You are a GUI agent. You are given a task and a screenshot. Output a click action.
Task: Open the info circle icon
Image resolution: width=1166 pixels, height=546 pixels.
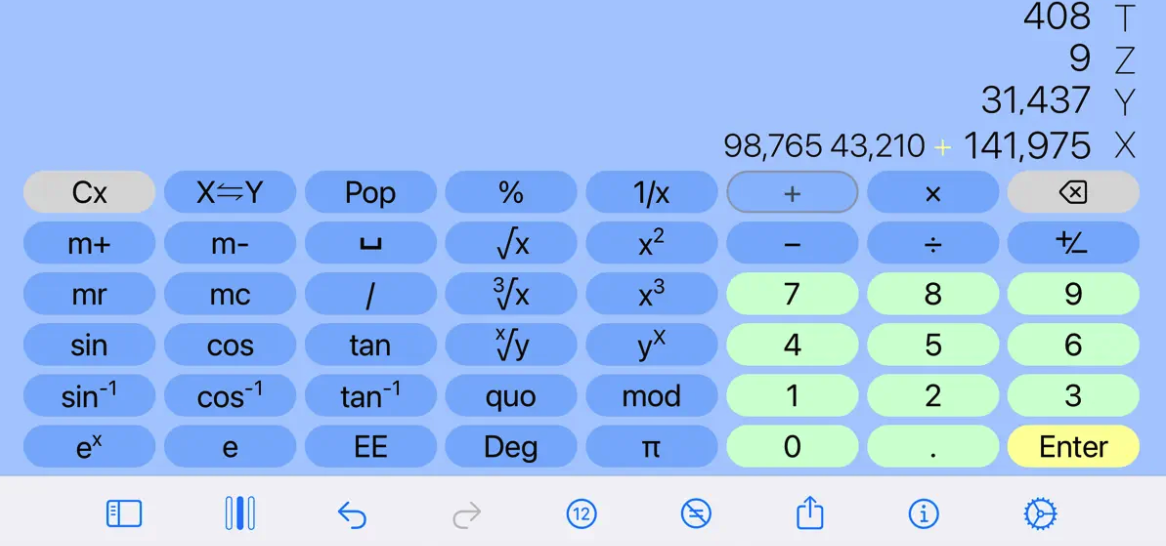[923, 514]
